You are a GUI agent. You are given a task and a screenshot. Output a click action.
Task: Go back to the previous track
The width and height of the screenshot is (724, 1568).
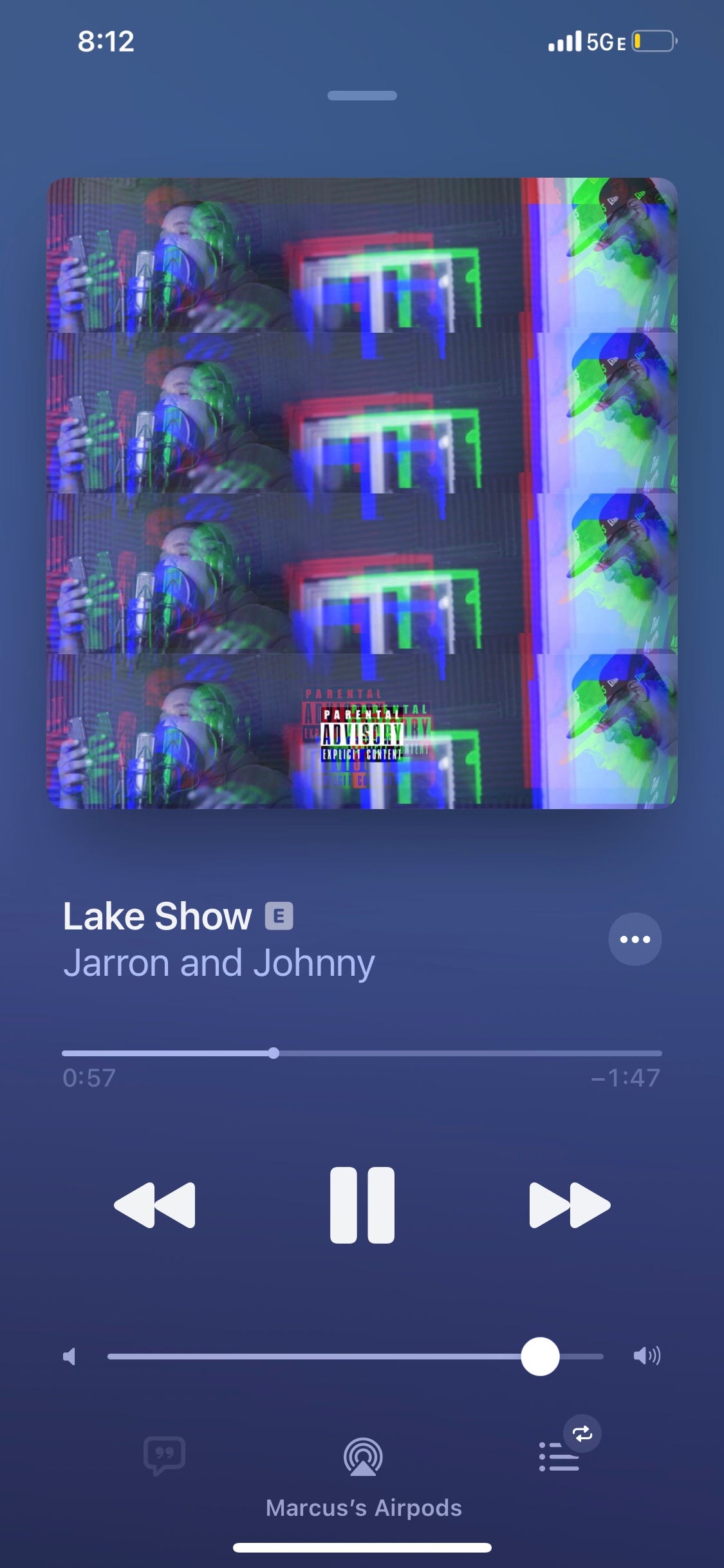click(154, 1204)
